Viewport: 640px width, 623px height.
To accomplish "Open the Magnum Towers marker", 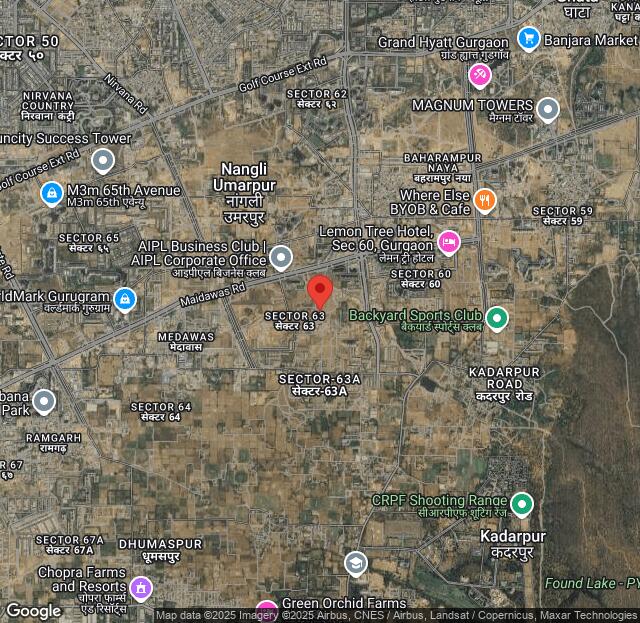I will 547,109.
